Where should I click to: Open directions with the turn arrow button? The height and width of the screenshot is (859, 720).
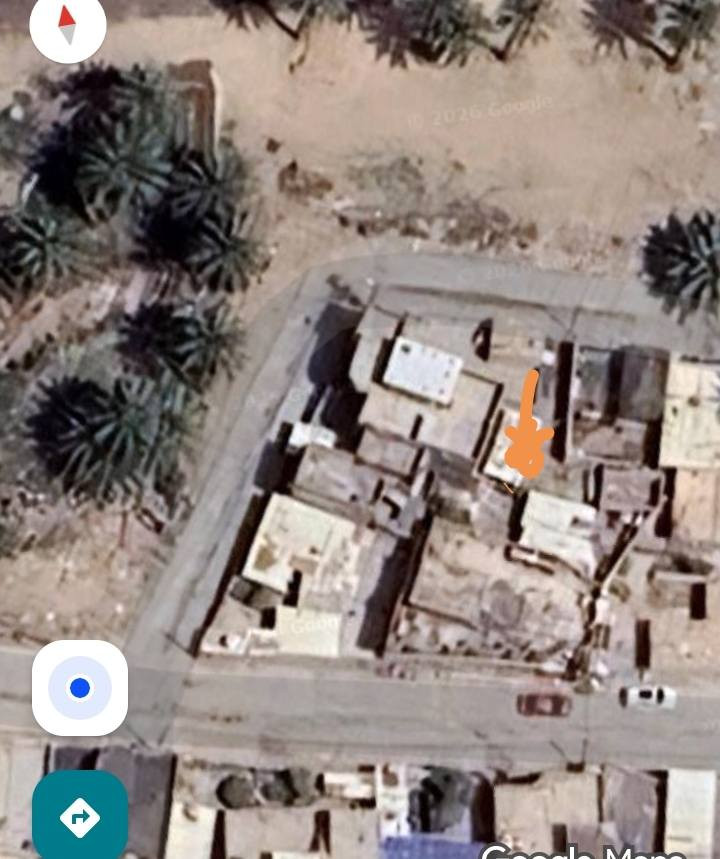(x=80, y=816)
